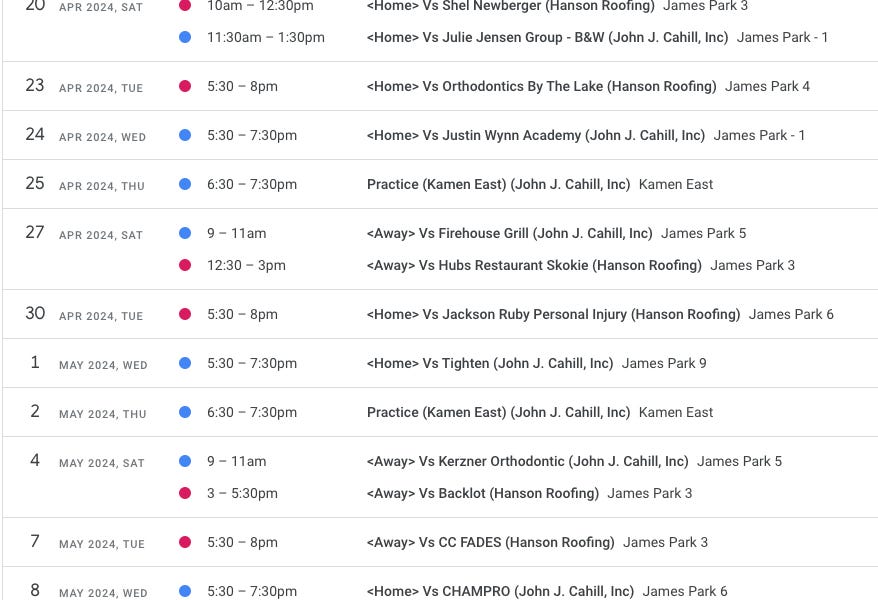The image size is (878, 600).
Task: Open the Shel Newberger game event
Action: pyautogui.click(x=511, y=6)
